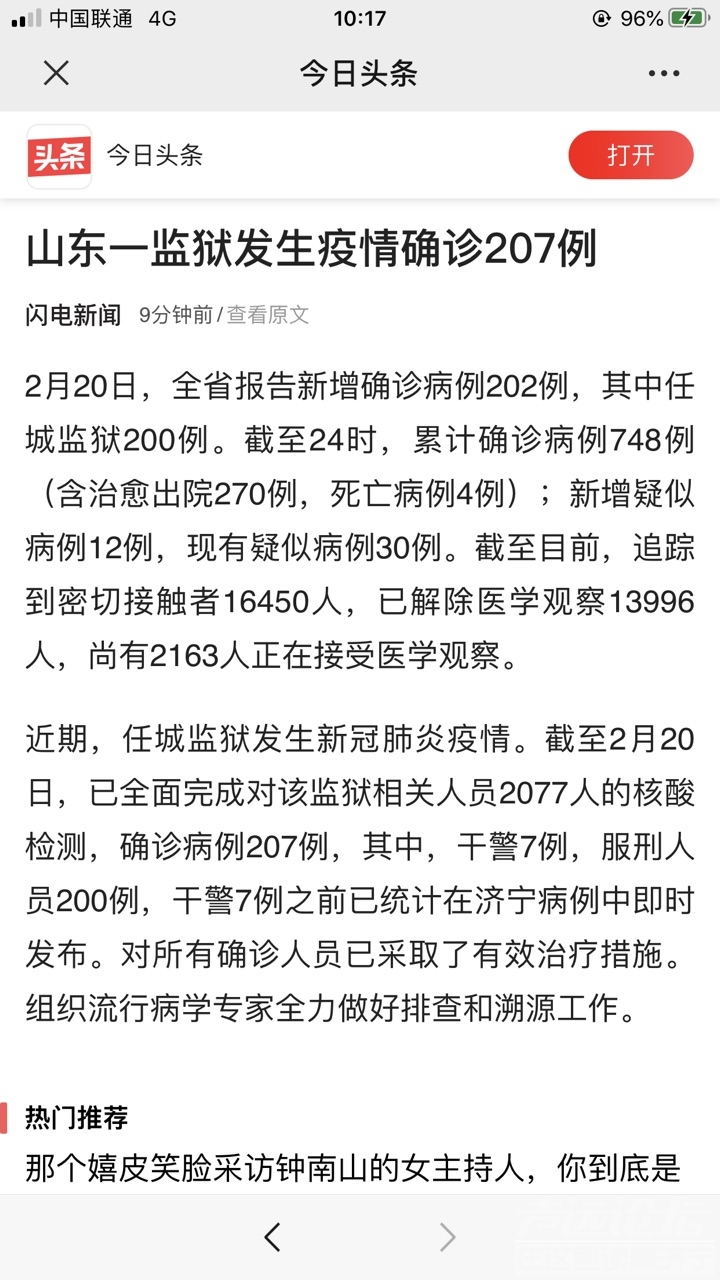The height and width of the screenshot is (1280, 720).
Task: Open the three-dot more options menu
Action: coord(664,74)
